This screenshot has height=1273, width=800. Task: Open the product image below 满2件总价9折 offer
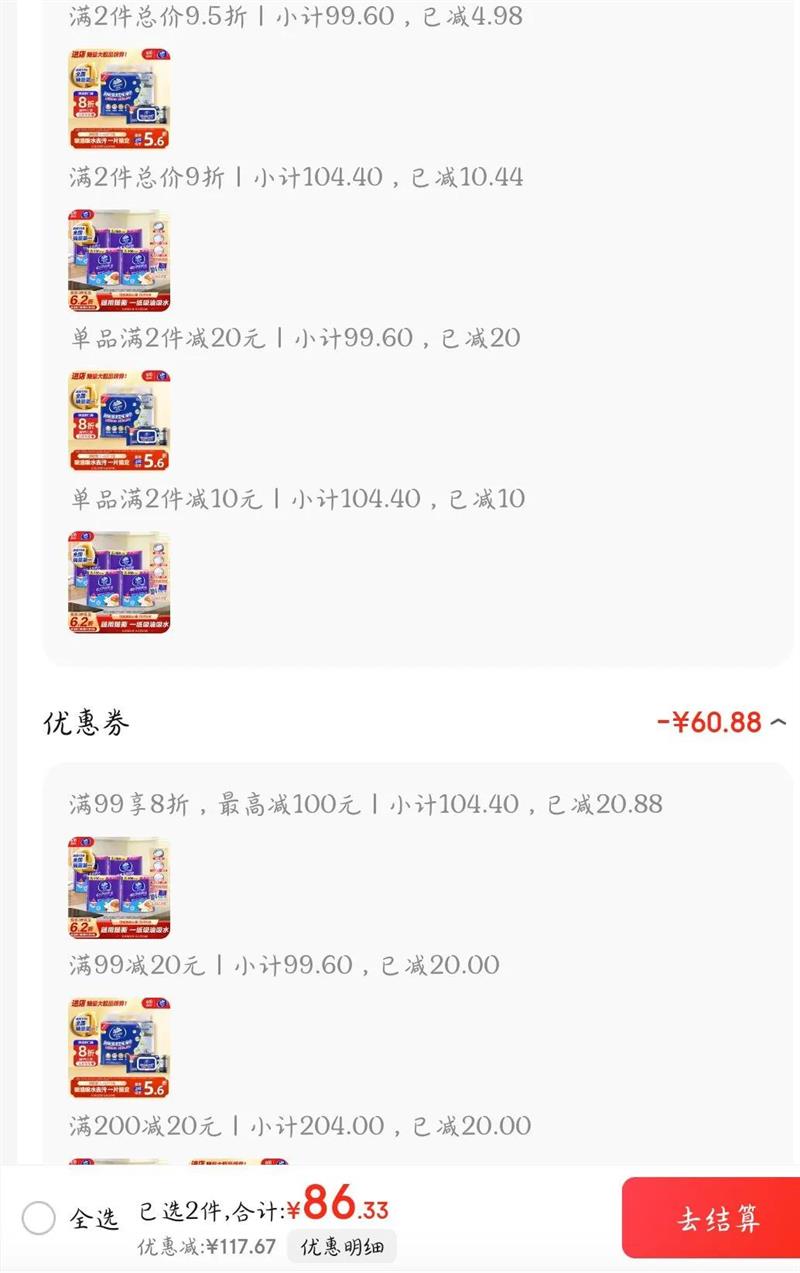[118, 258]
